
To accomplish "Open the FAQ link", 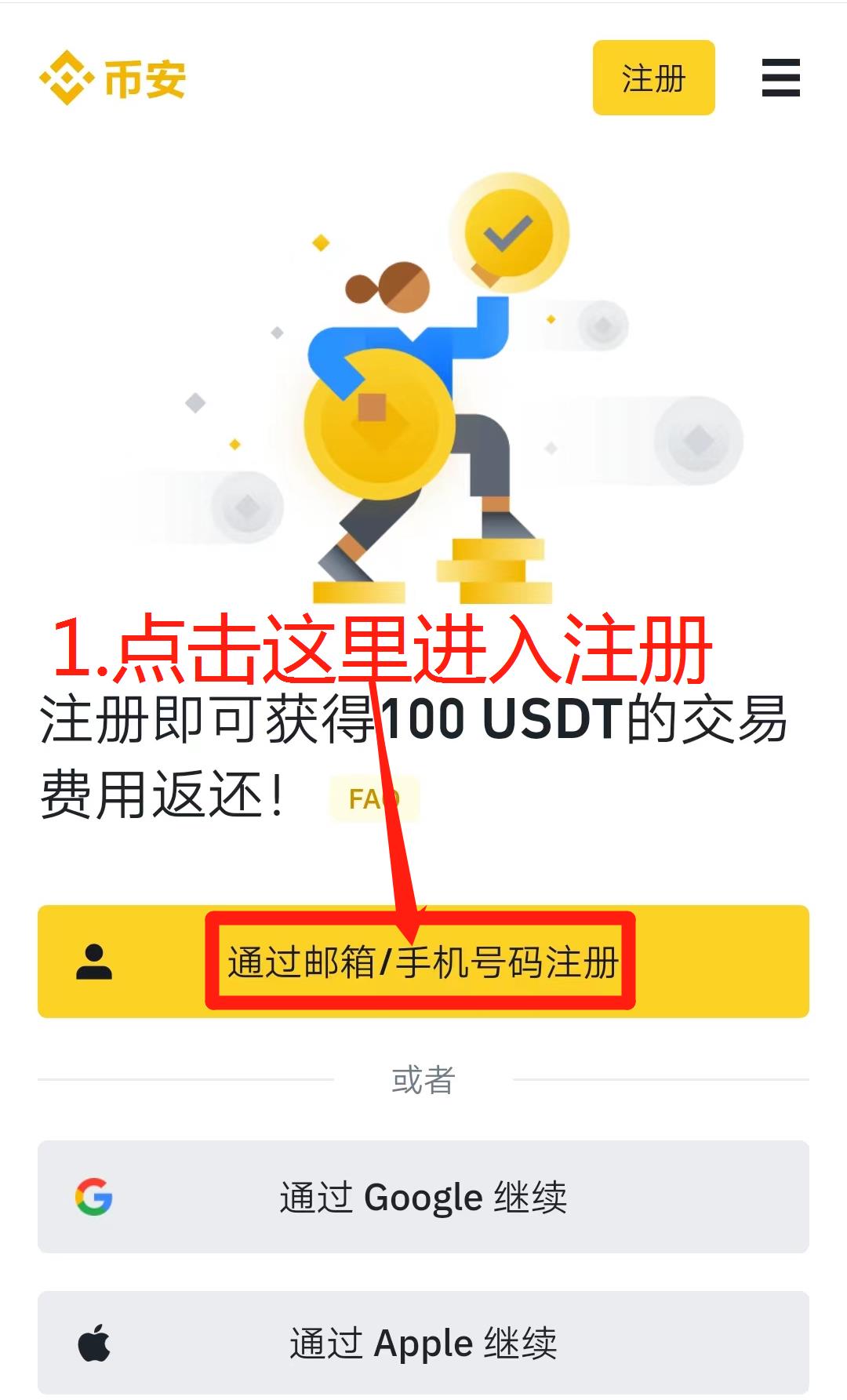I will tap(374, 798).
